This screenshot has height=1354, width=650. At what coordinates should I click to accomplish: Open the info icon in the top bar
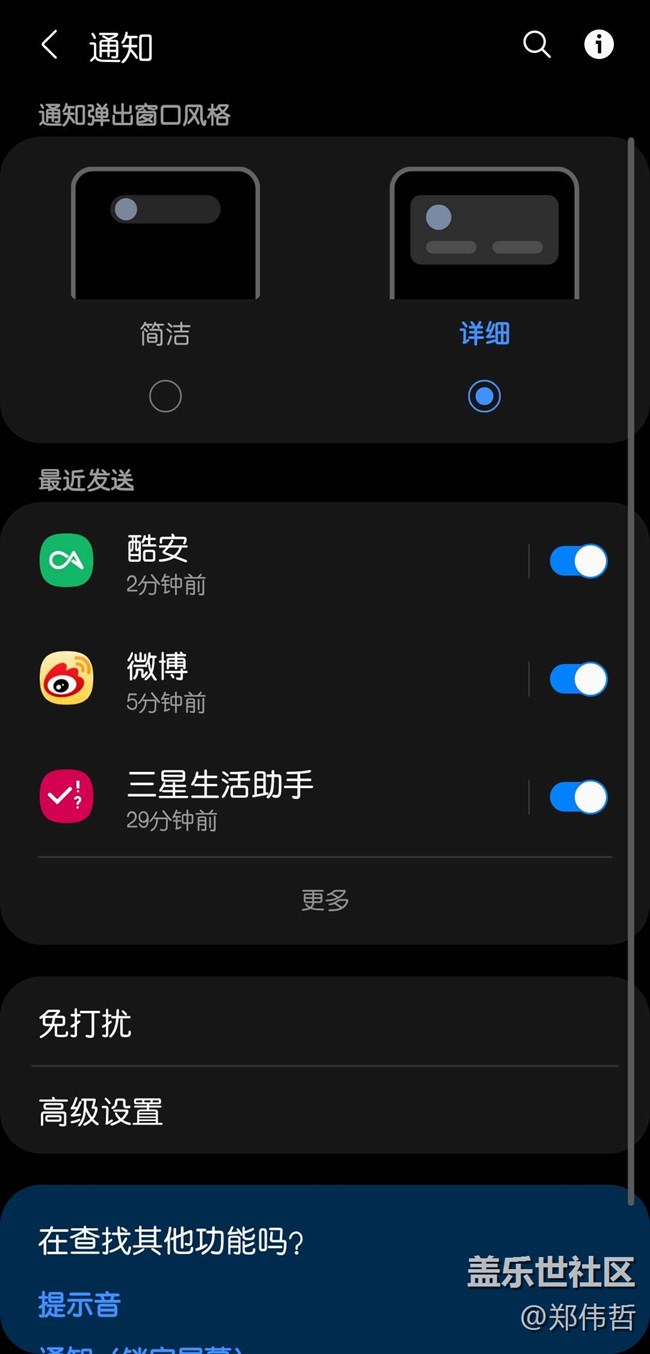tap(598, 45)
